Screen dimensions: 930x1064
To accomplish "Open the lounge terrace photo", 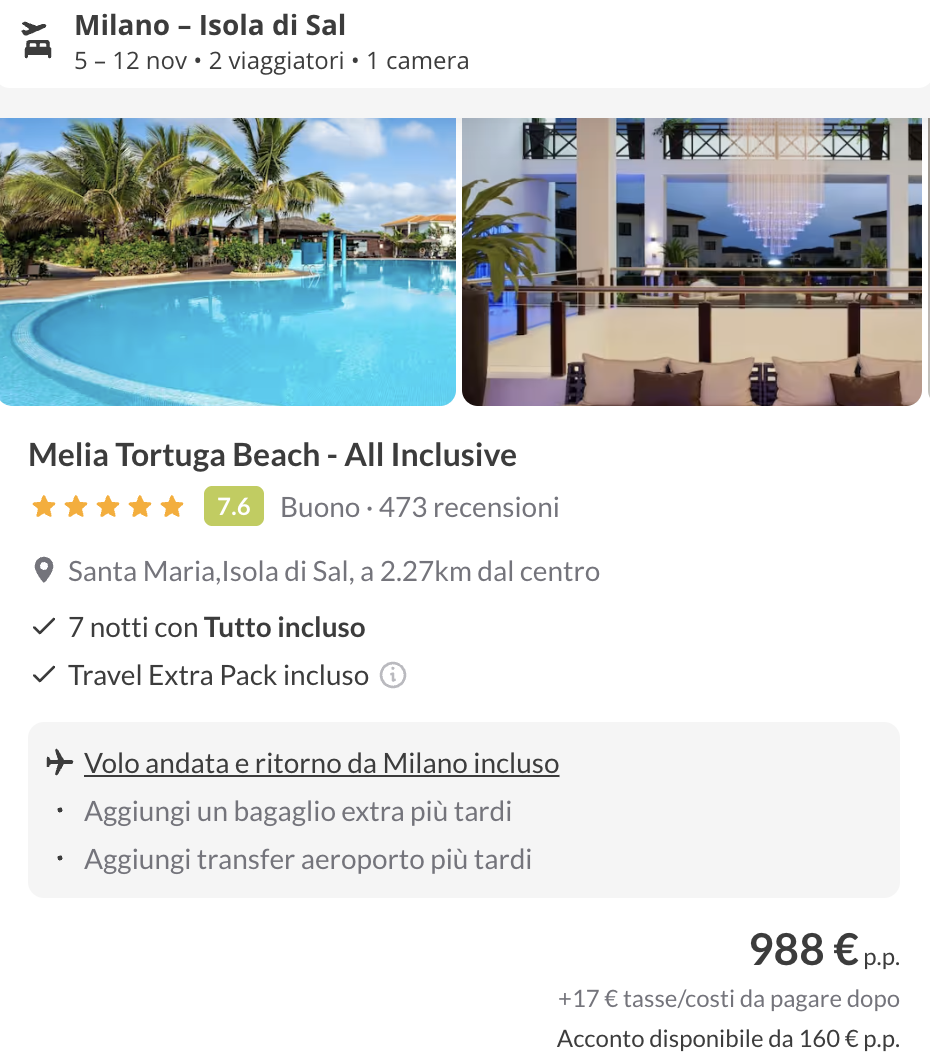I will point(692,262).
